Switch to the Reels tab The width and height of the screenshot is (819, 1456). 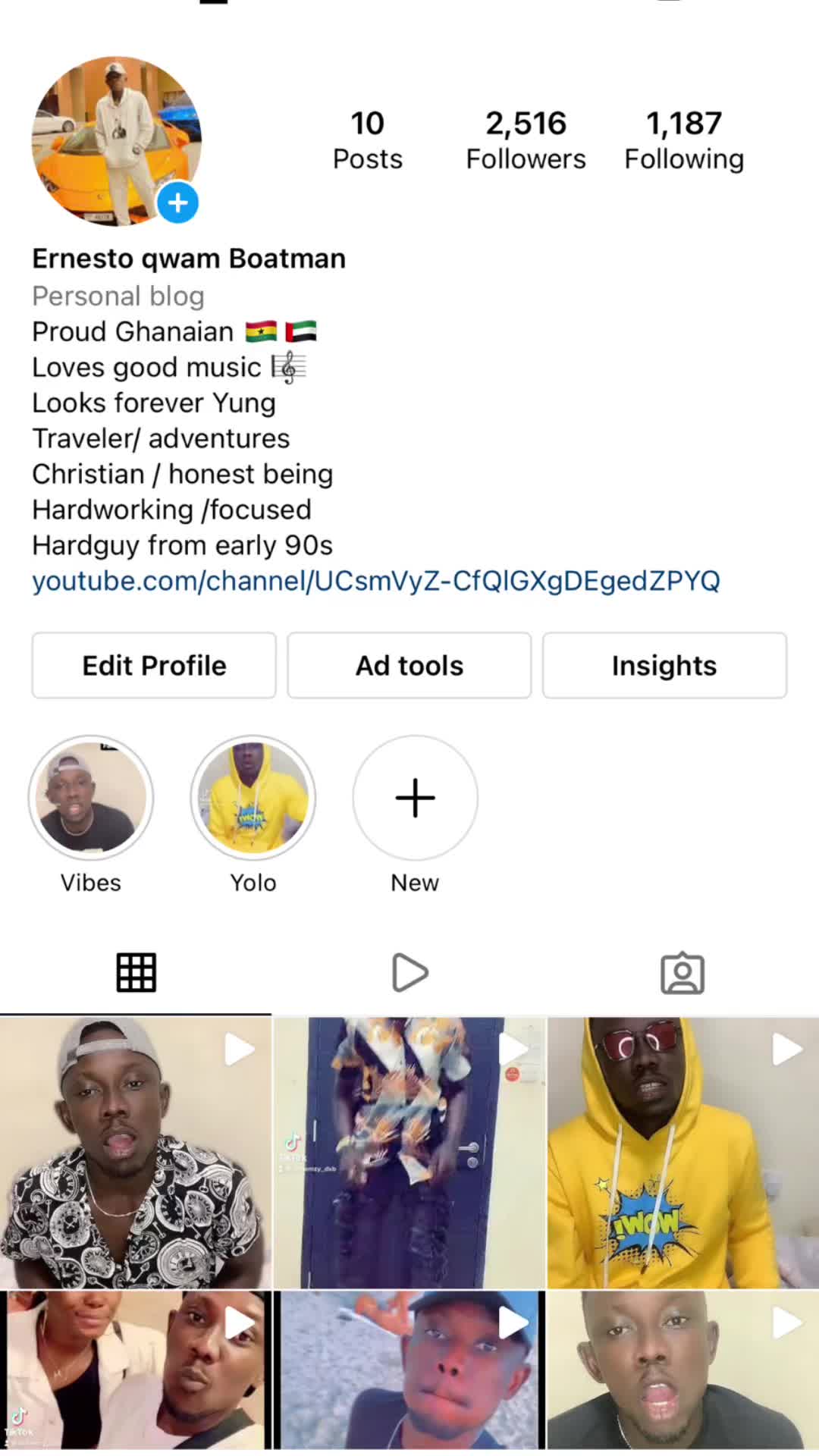point(409,973)
